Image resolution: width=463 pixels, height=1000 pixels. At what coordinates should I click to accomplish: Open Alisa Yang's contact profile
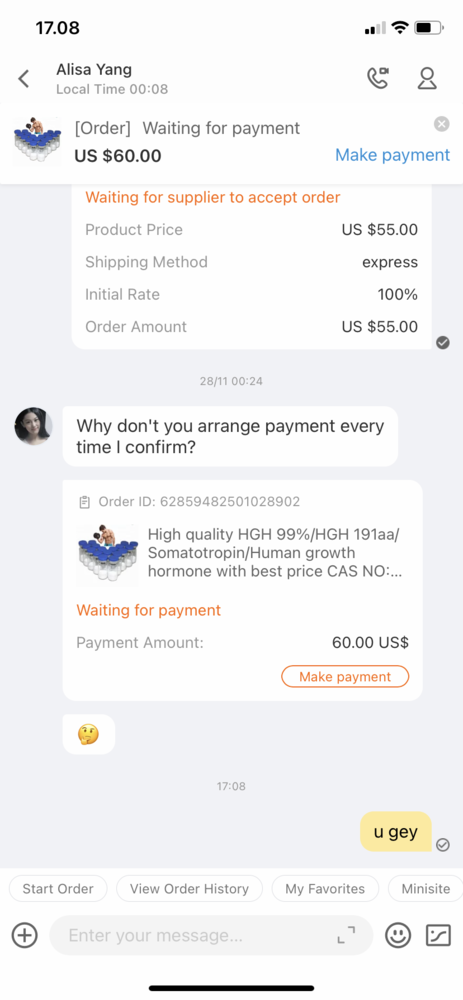pos(427,78)
